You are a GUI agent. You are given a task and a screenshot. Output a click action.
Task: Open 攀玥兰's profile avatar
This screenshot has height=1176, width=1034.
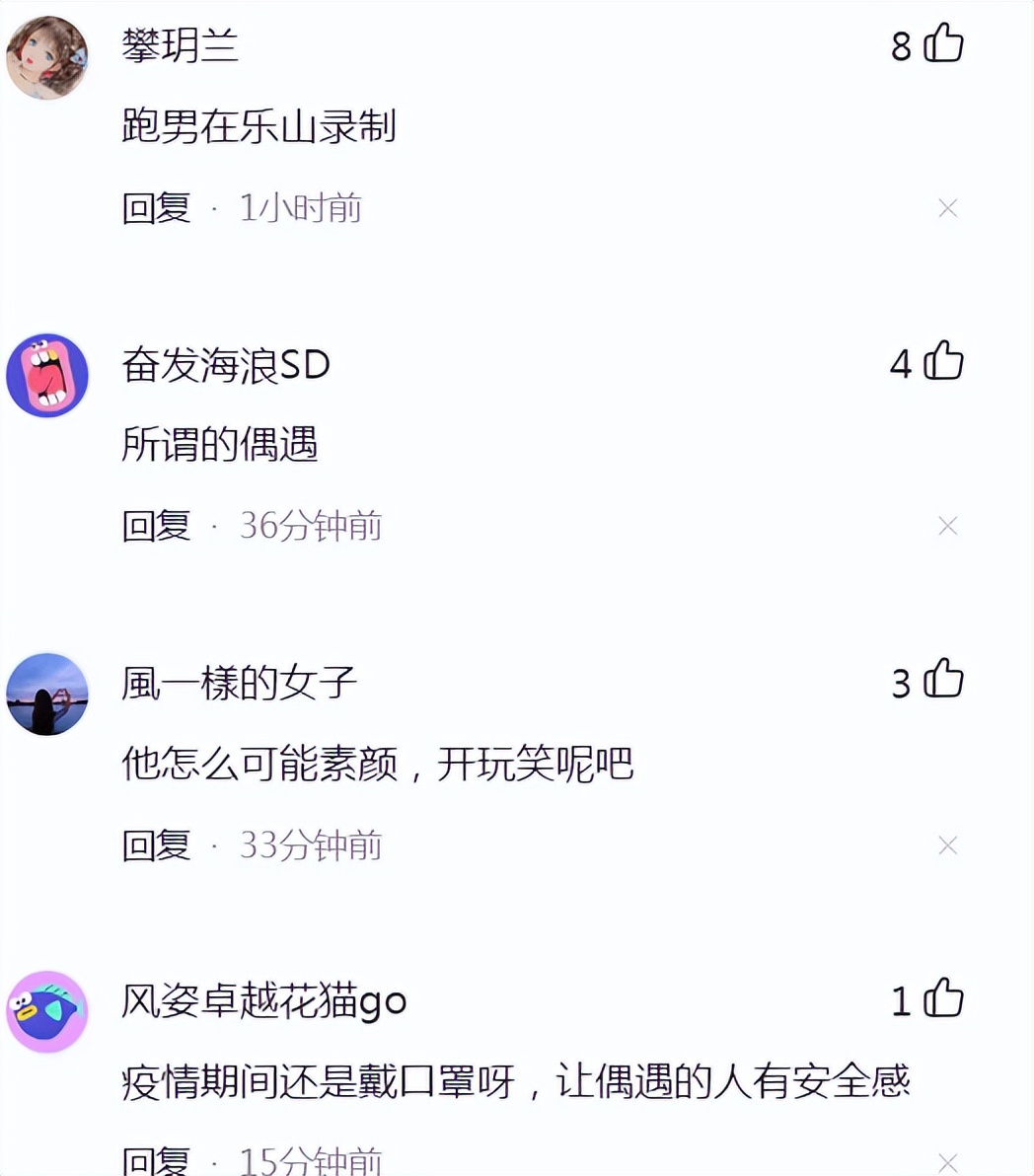tap(47, 57)
